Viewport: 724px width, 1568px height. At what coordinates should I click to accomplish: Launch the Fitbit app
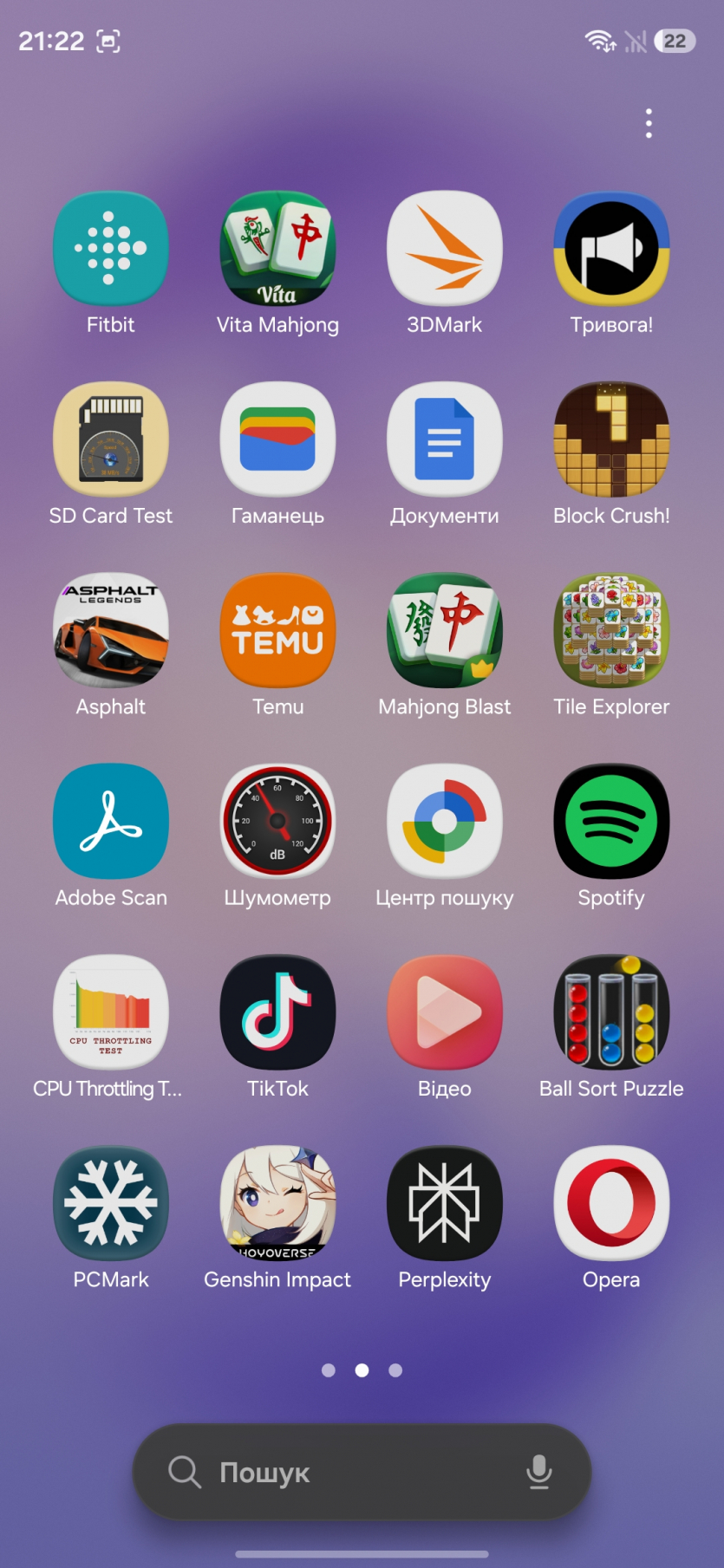tap(111, 249)
